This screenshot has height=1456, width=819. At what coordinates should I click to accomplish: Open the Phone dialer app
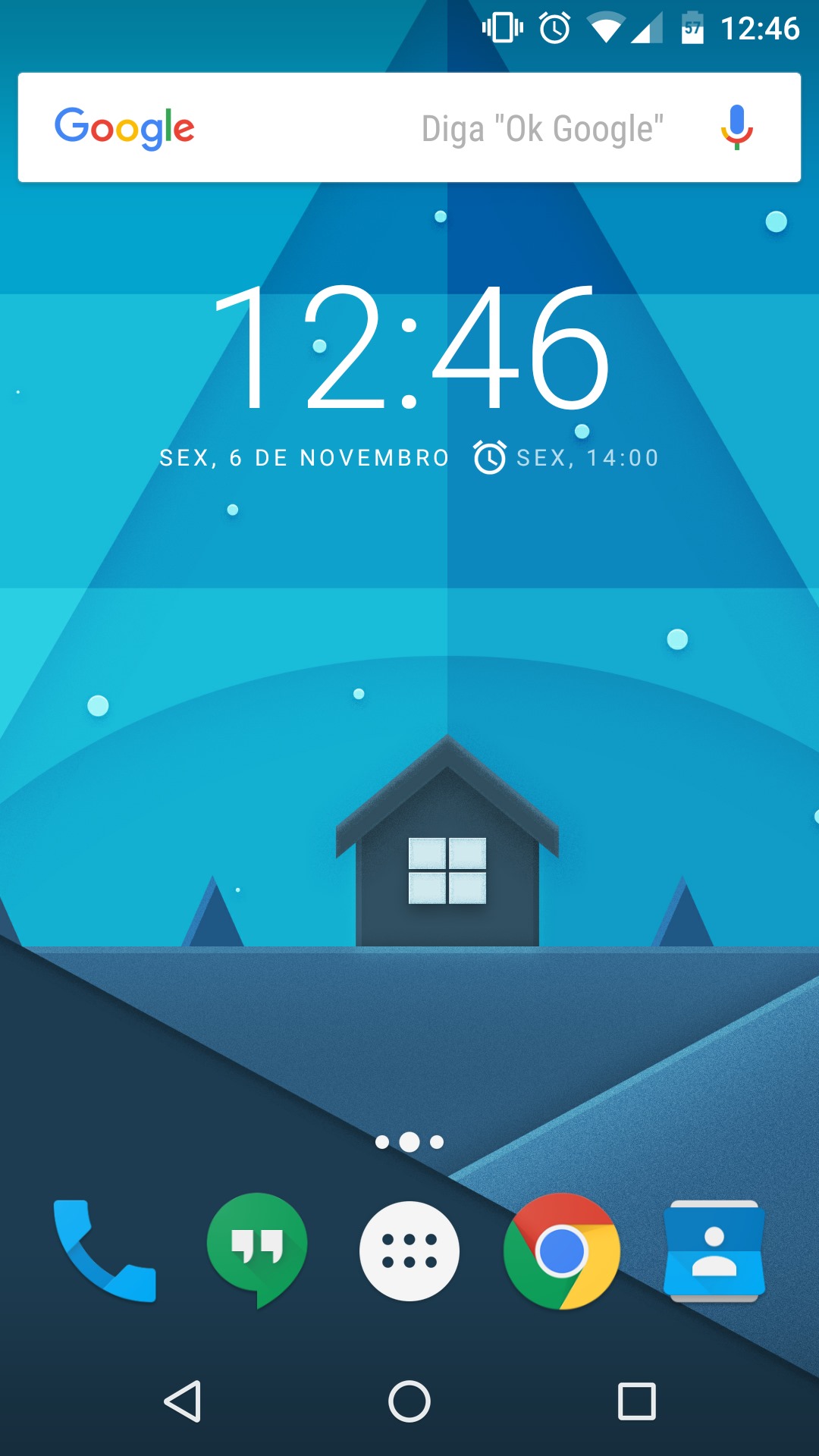pos(105,1250)
